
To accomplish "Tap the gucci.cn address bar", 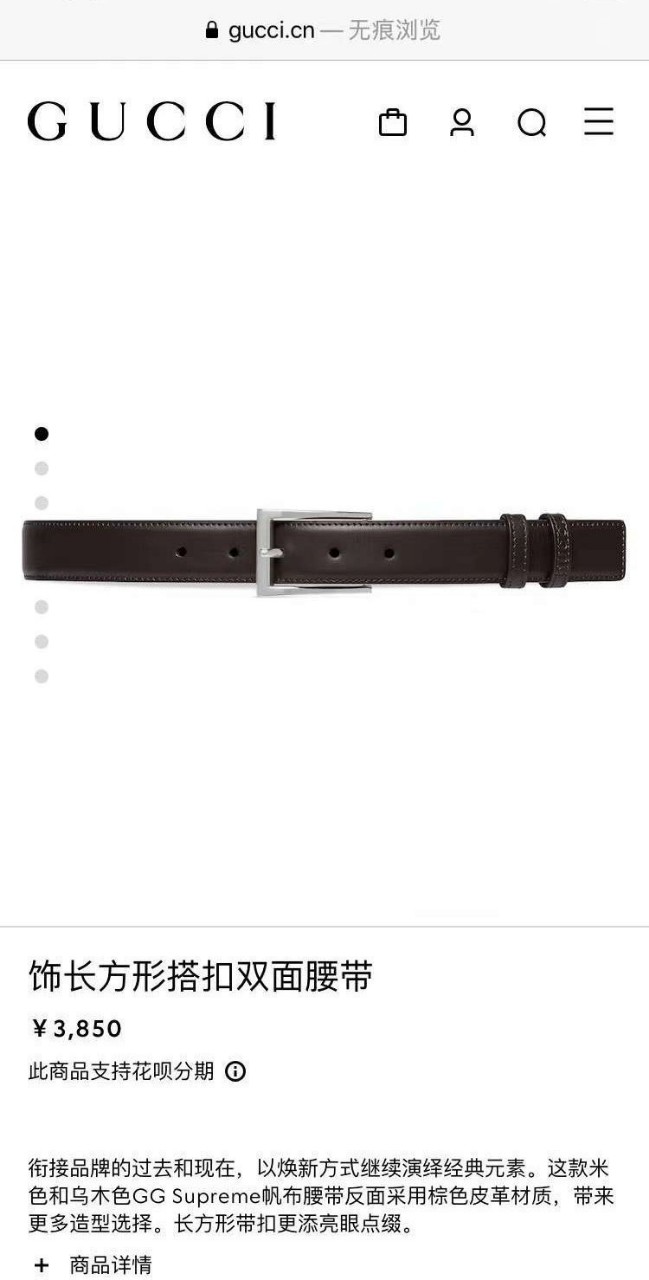I will [x=324, y=30].
